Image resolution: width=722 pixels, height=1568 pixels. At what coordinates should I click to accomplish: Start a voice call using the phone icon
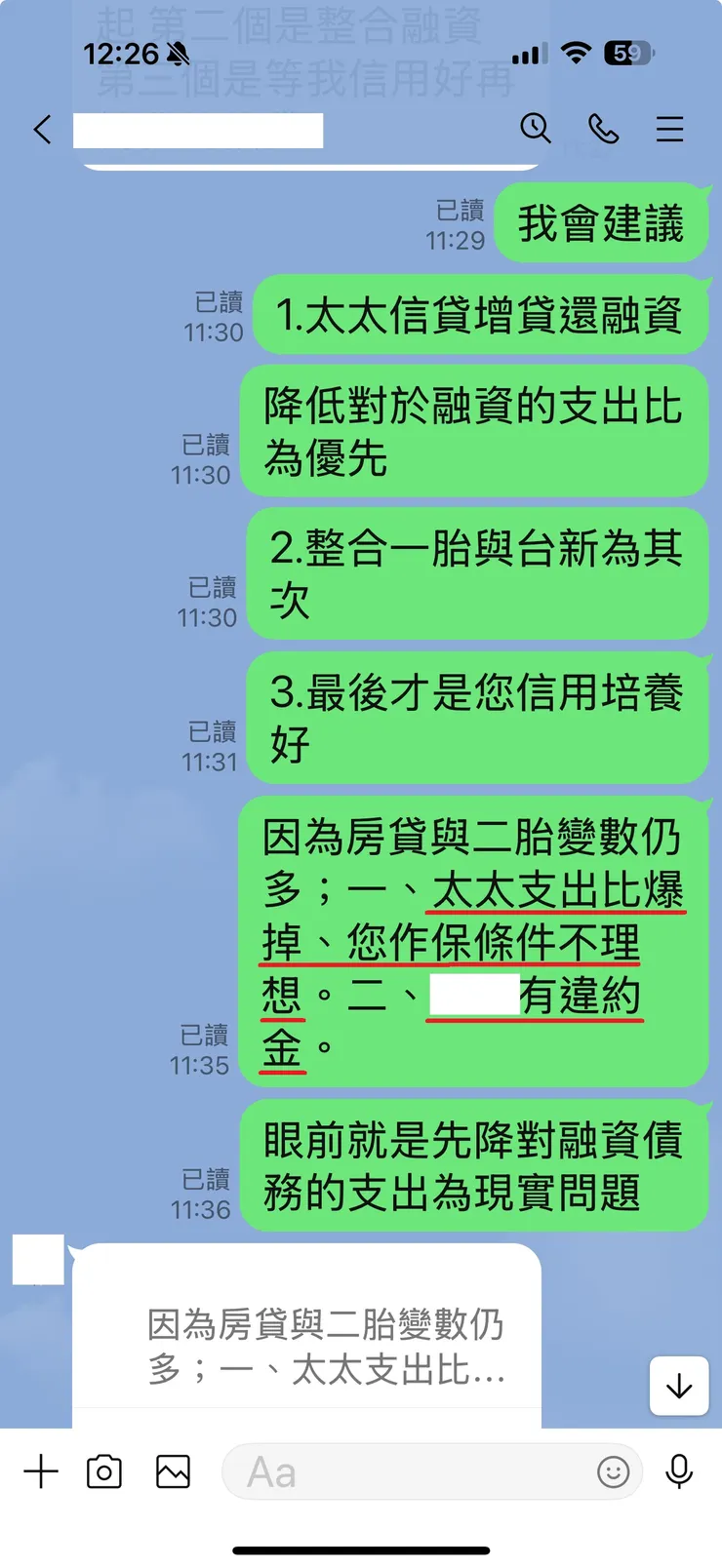click(604, 128)
